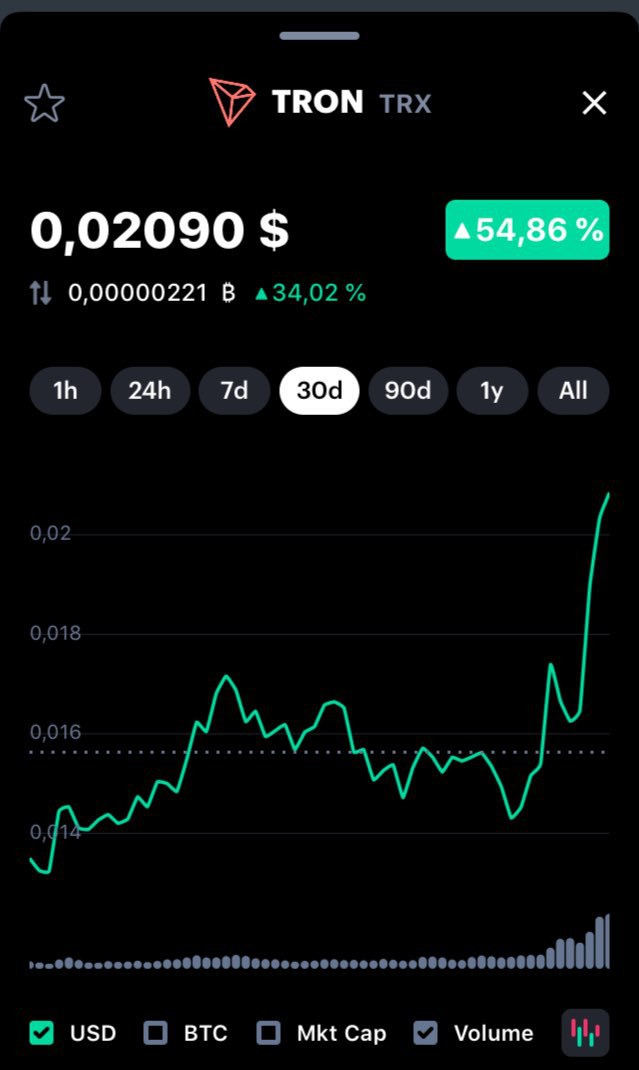The width and height of the screenshot is (639, 1070).
Task: Select the 30d range chip
Action: pyautogui.click(x=319, y=391)
